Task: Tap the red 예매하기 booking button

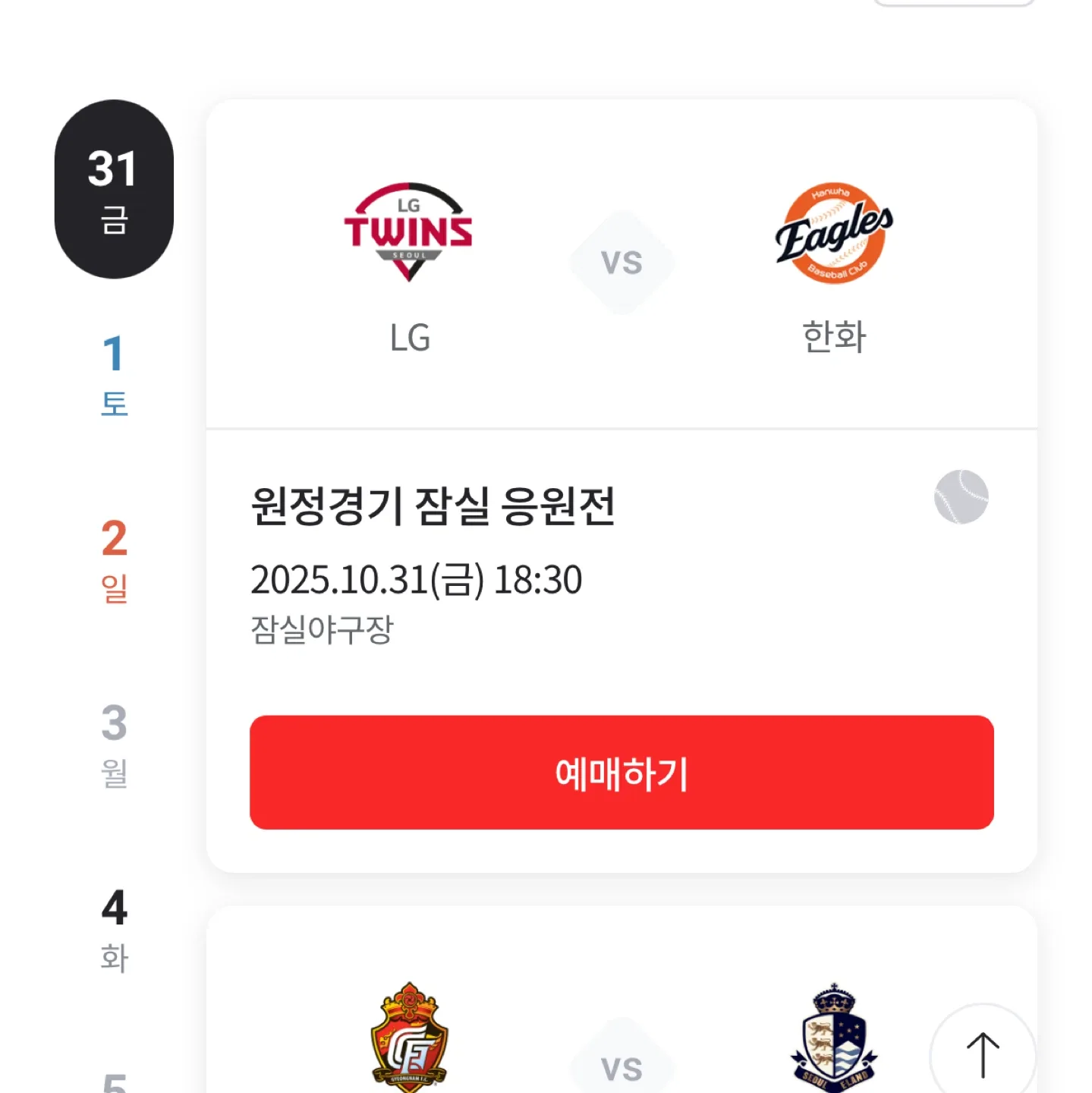Action: pyautogui.click(x=621, y=772)
